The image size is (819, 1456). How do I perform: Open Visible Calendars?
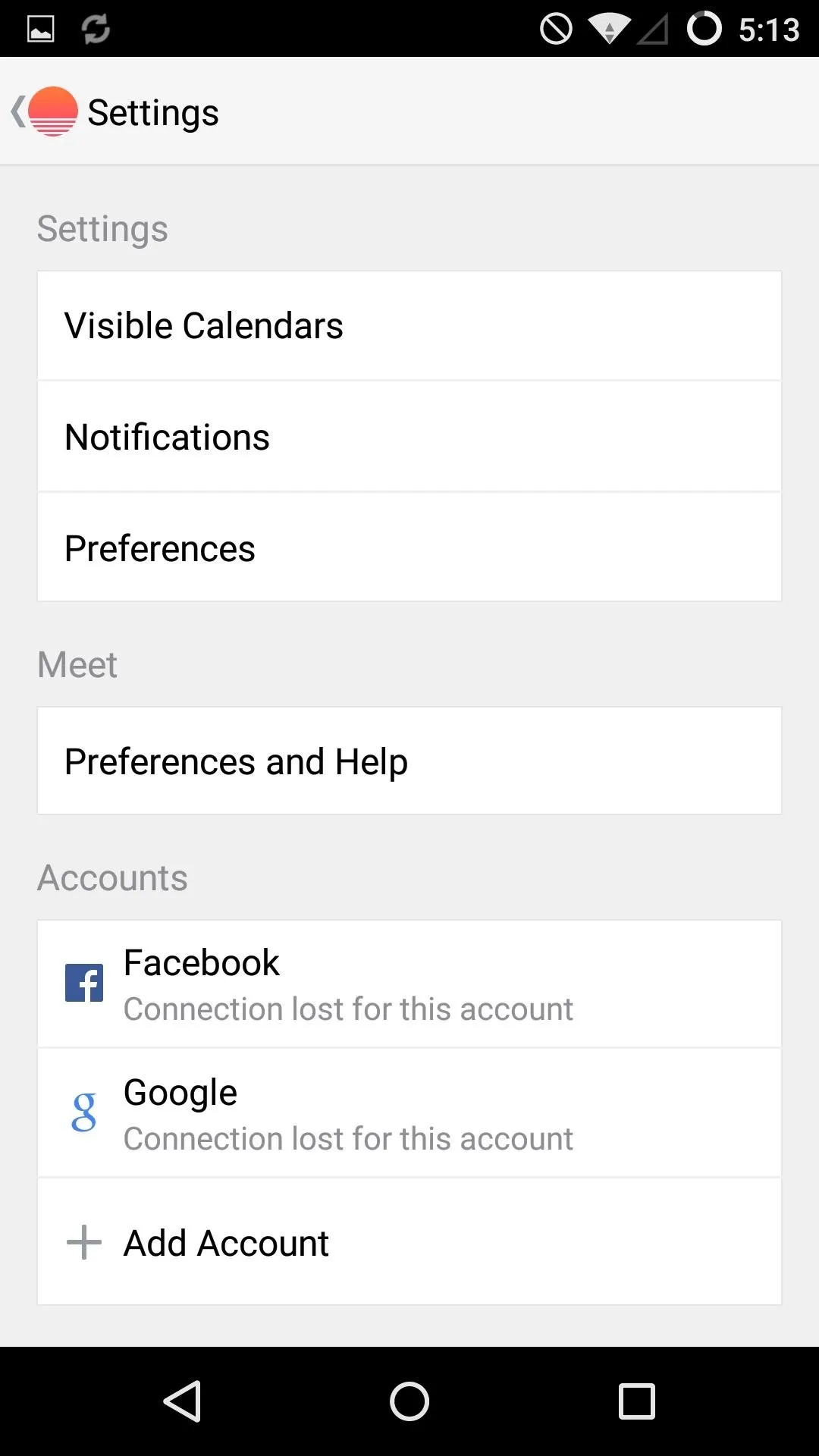point(409,325)
